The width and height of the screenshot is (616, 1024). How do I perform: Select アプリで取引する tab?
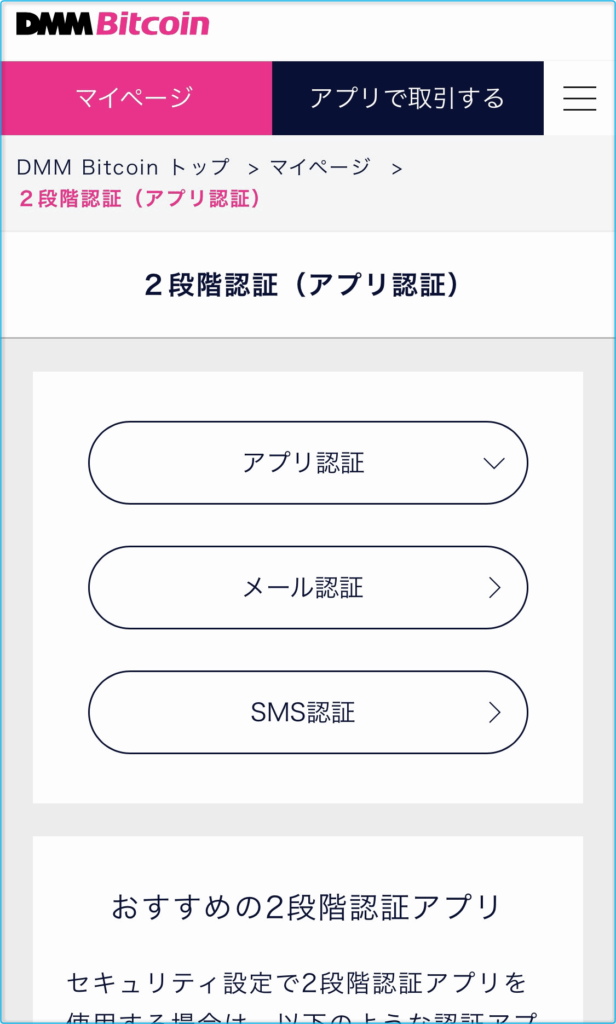click(407, 98)
